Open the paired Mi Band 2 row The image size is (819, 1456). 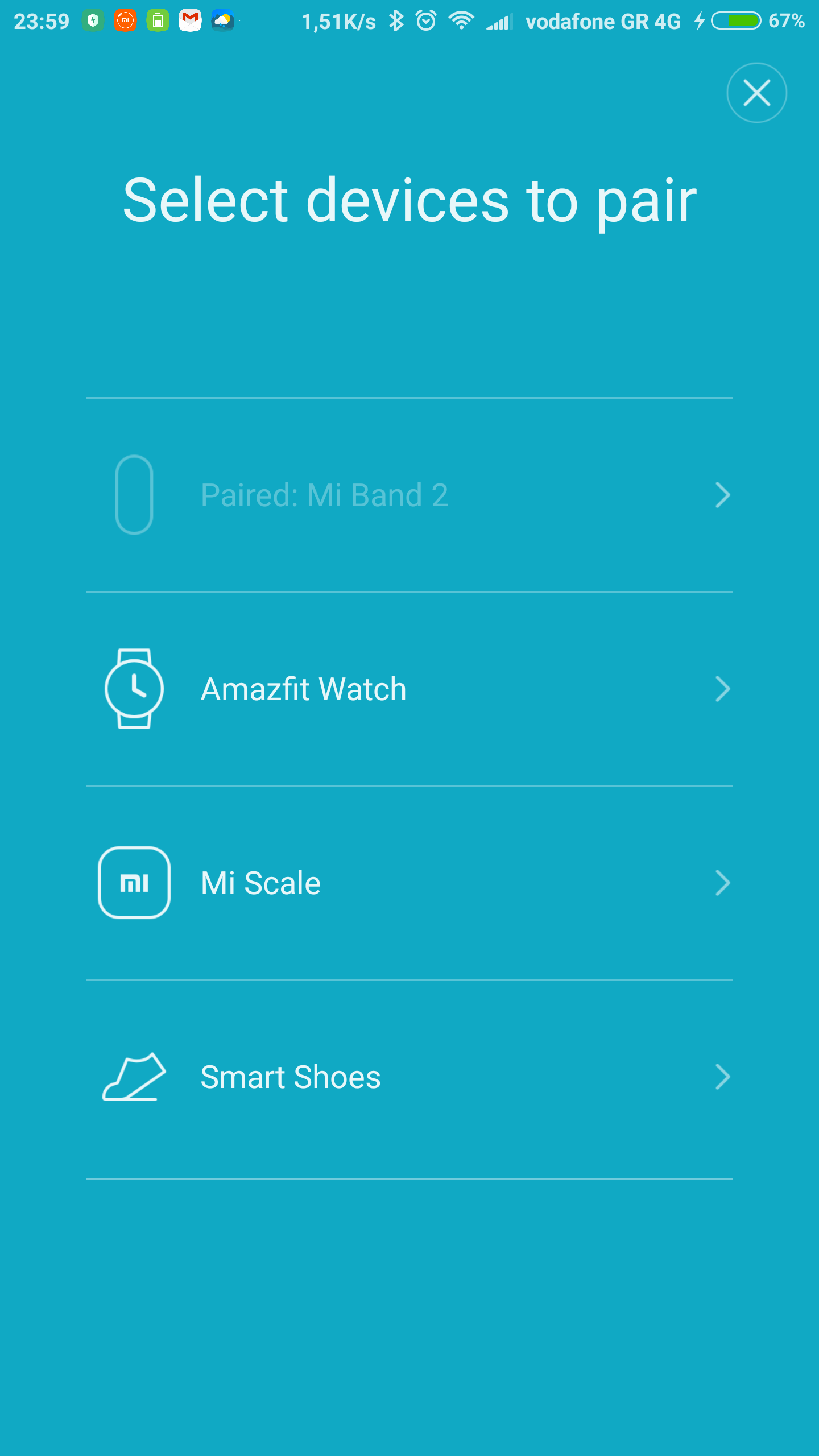409,495
